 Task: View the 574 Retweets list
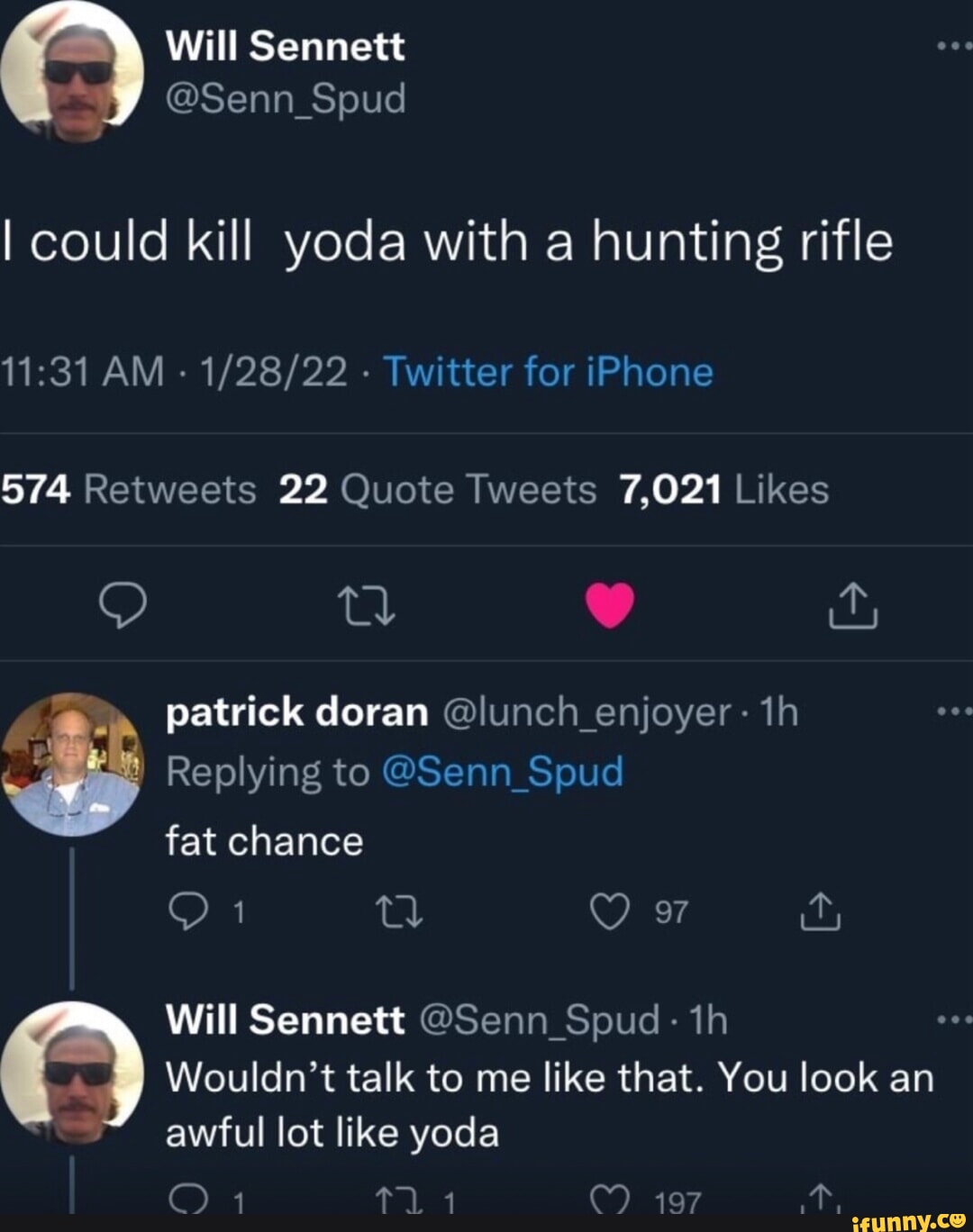pyautogui.click(x=126, y=490)
